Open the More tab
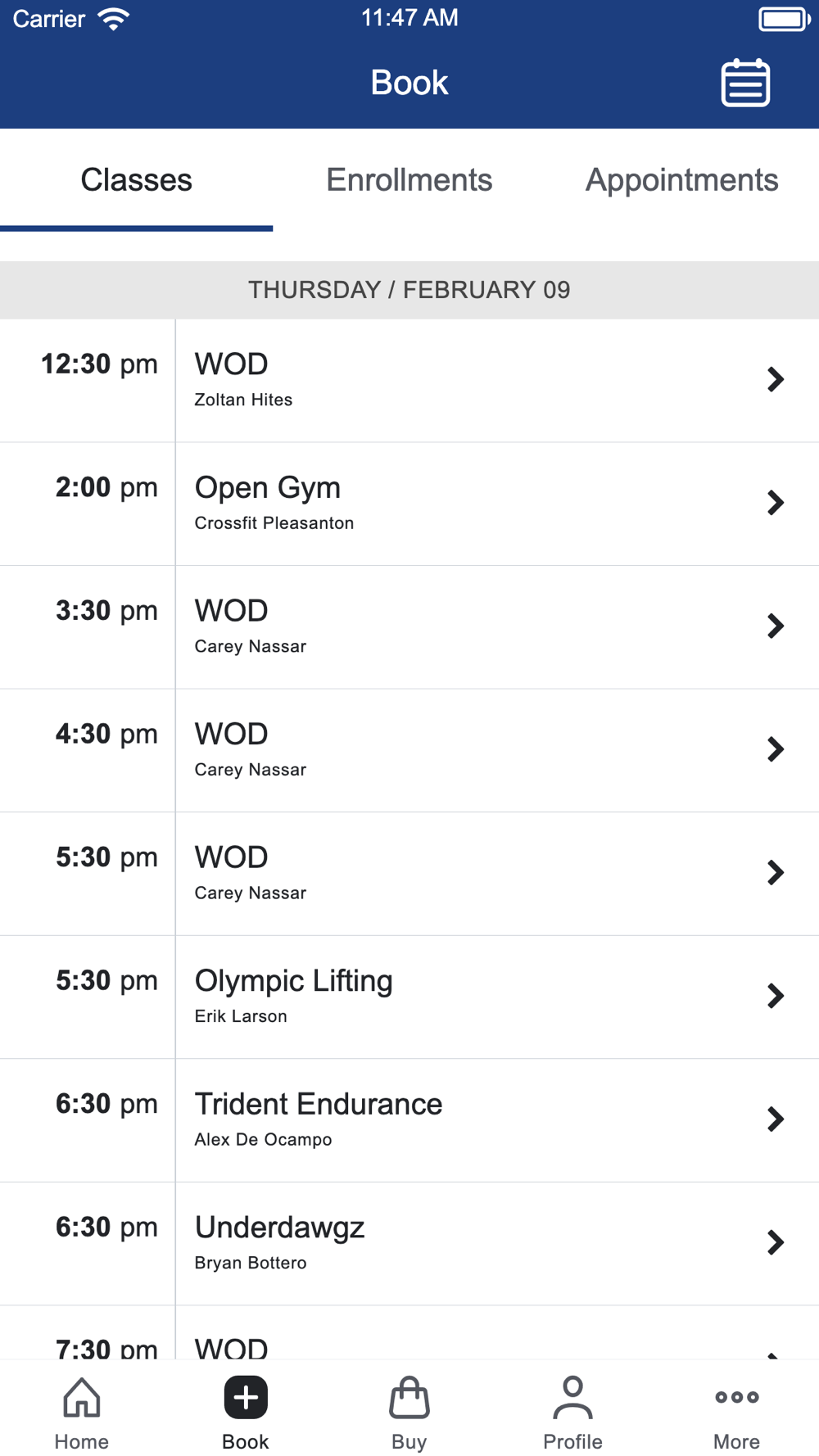This screenshot has width=819, height=1456. (x=737, y=1413)
